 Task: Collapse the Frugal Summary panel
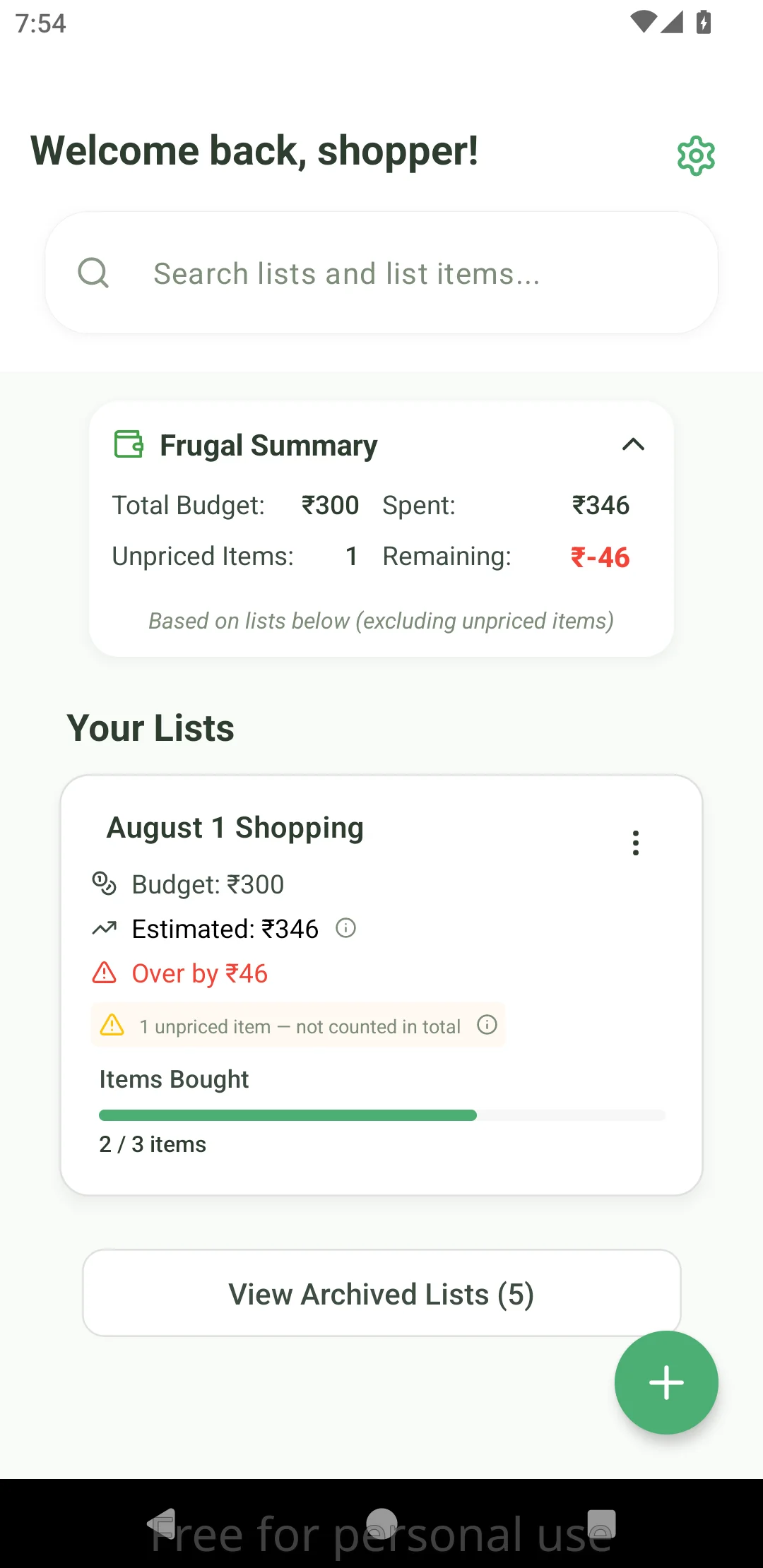click(634, 444)
